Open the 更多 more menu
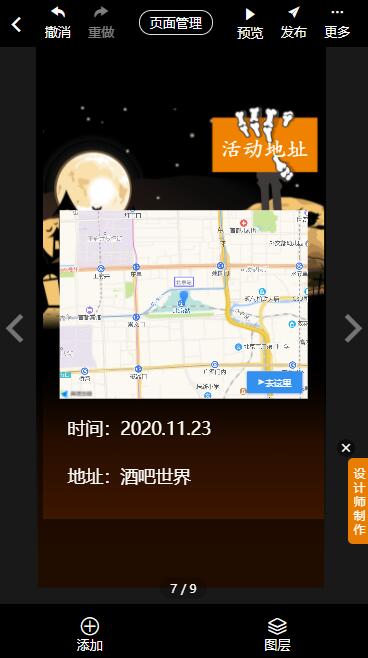368x658 pixels. point(337,23)
